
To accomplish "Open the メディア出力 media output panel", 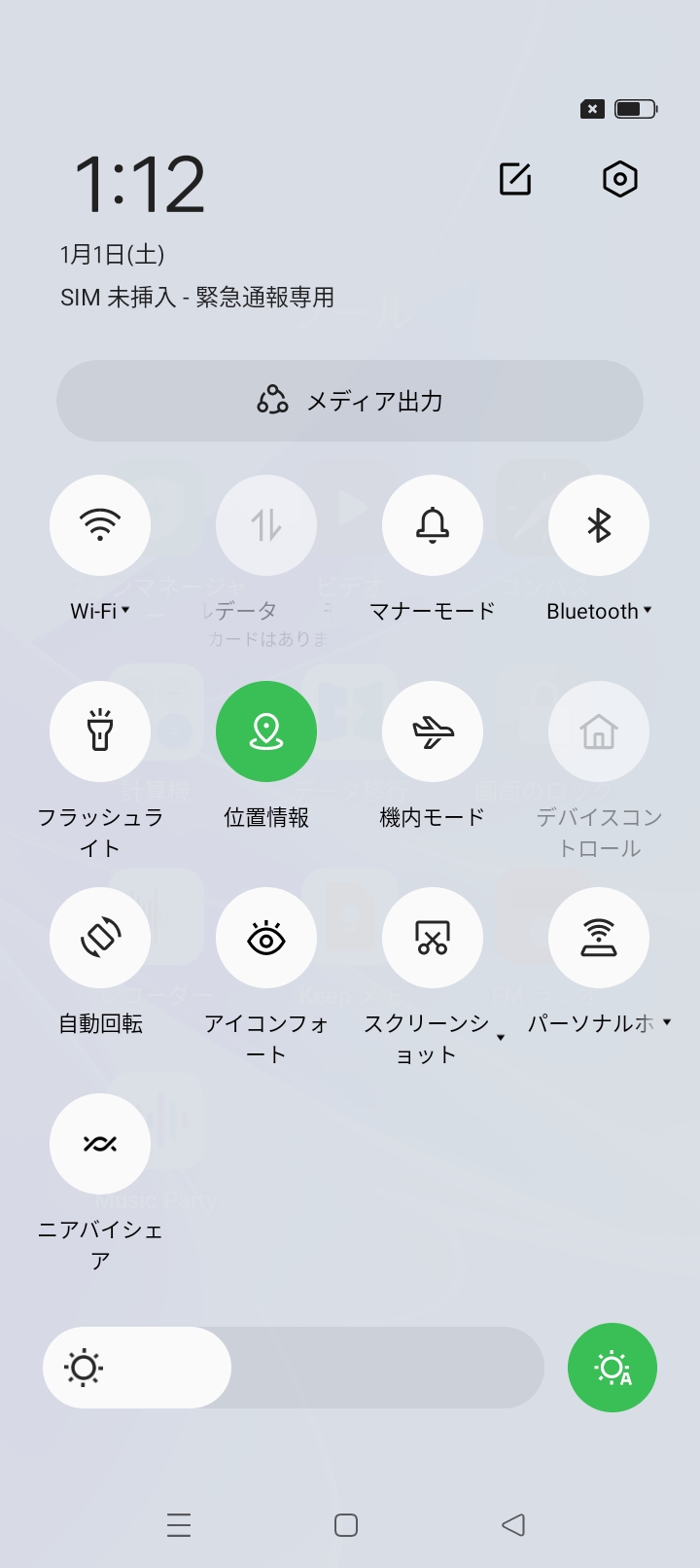I will (x=350, y=401).
